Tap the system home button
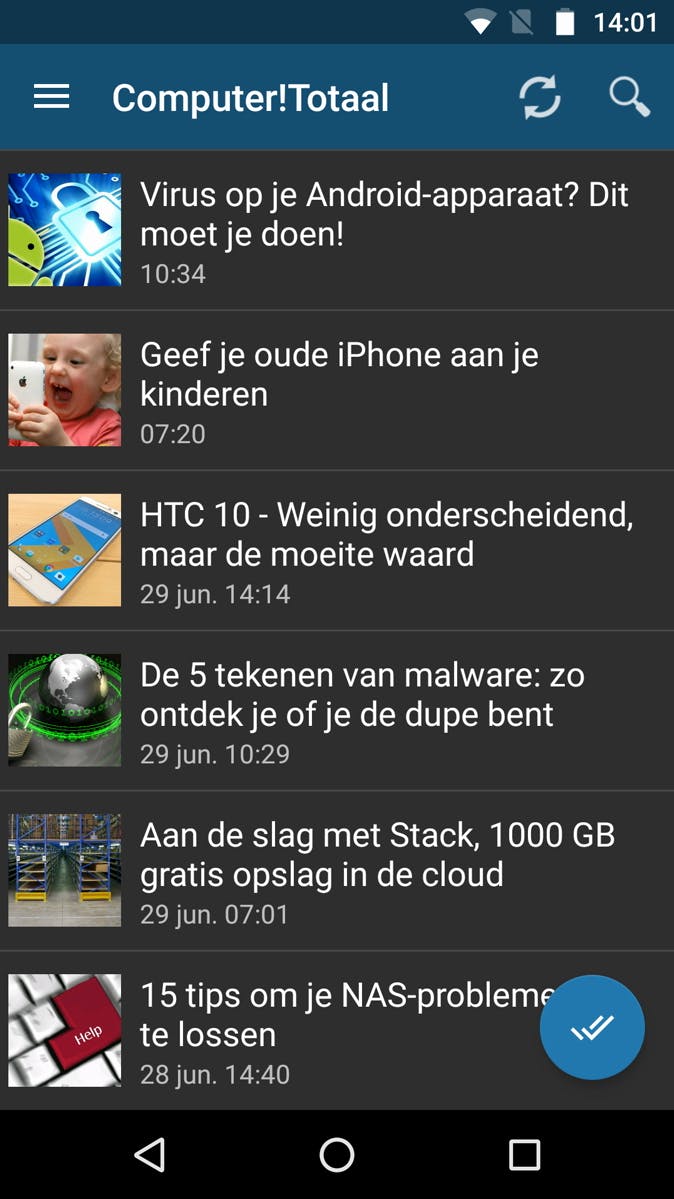Image resolution: width=674 pixels, height=1199 pixels. 337,1155
